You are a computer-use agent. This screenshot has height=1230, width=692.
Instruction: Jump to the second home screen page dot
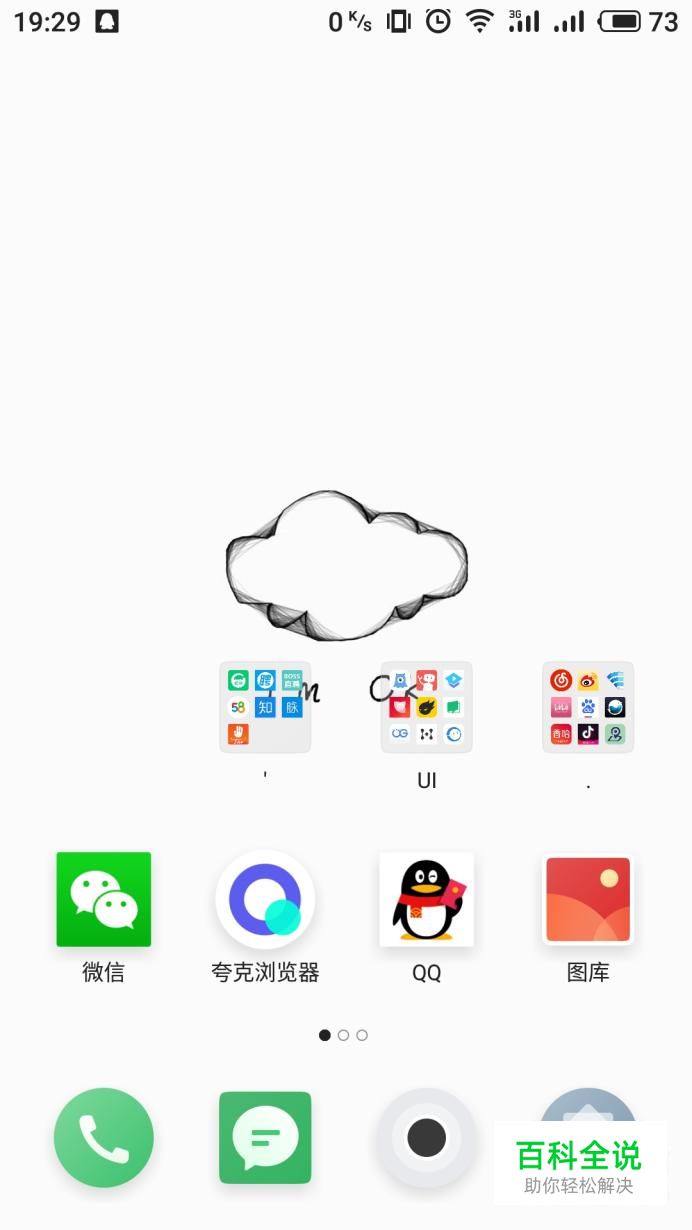(343, 1035)
